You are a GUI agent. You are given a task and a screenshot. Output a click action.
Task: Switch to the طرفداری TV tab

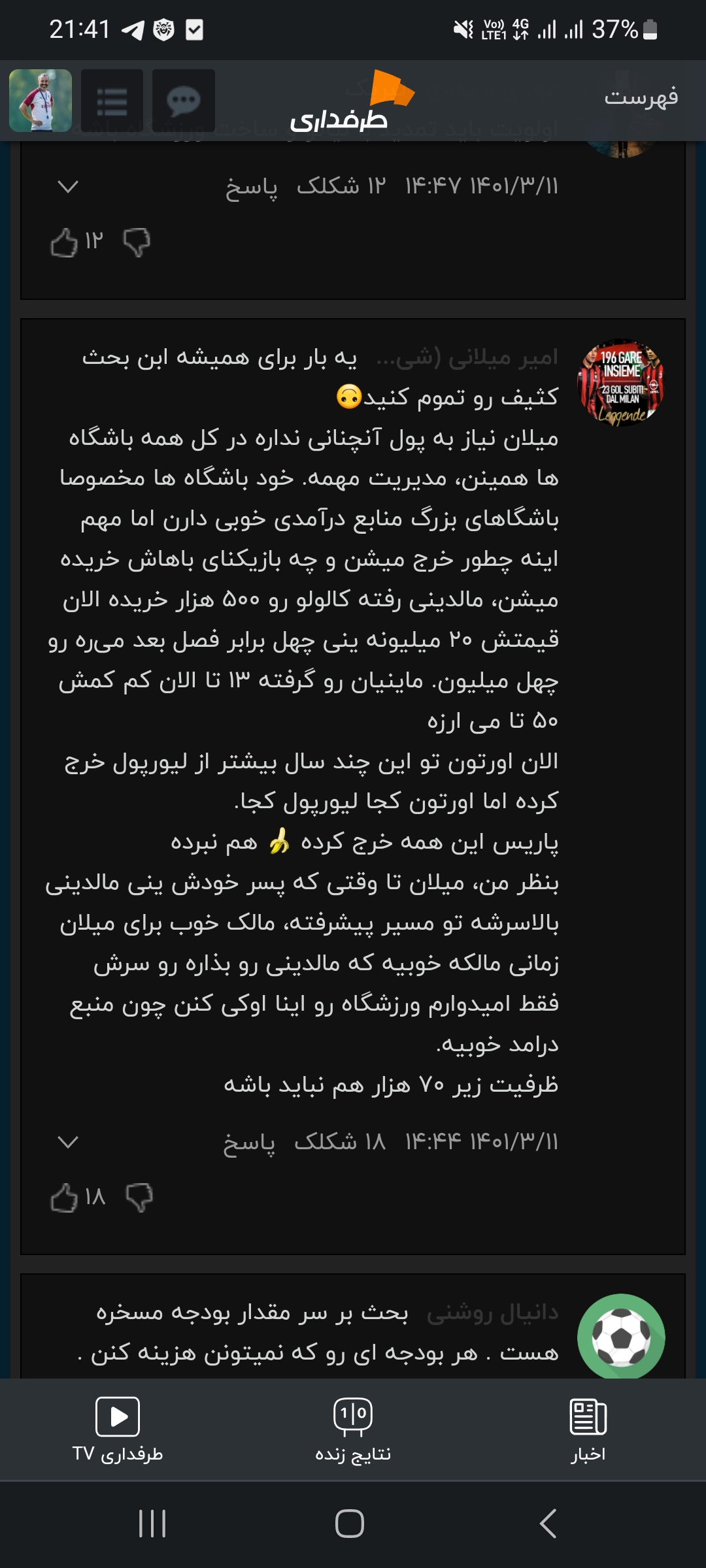[x=118, y=1429]
